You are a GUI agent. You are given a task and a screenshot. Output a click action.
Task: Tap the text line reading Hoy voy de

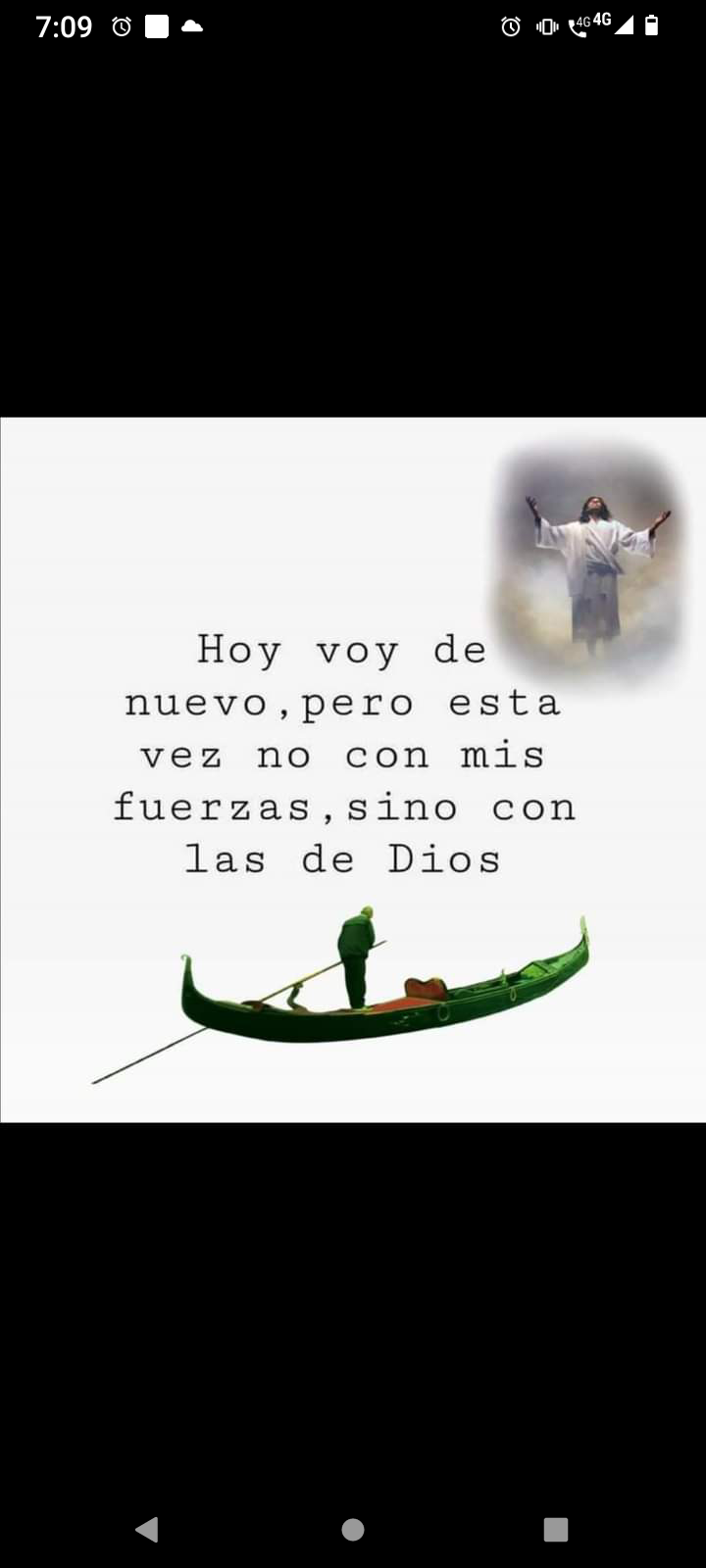(x=343, y=650)
